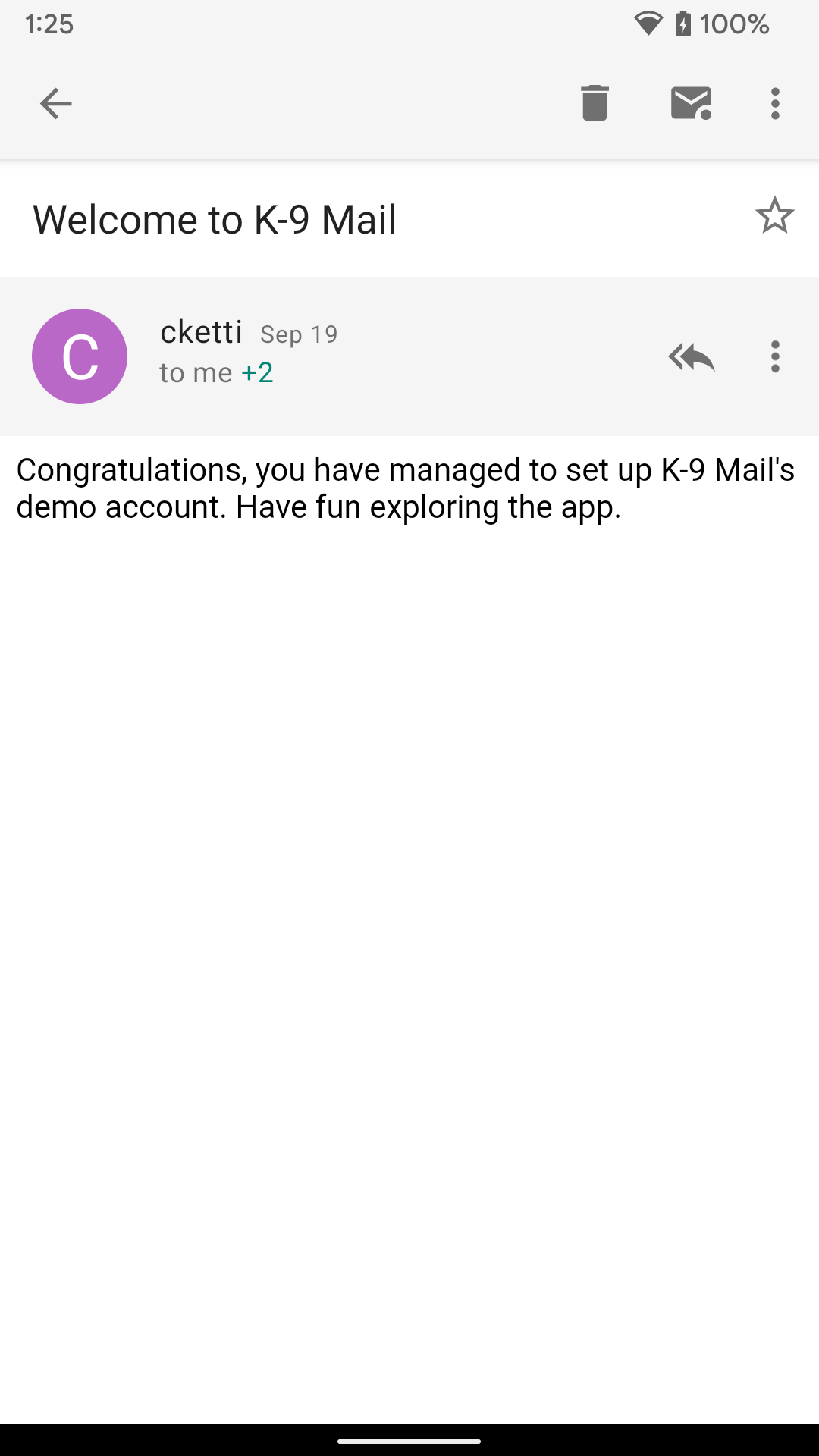Open the top toolbar overflow menu
This screenshot has height=1456, width=819.
pyautogui.click(x=775, y=103)
